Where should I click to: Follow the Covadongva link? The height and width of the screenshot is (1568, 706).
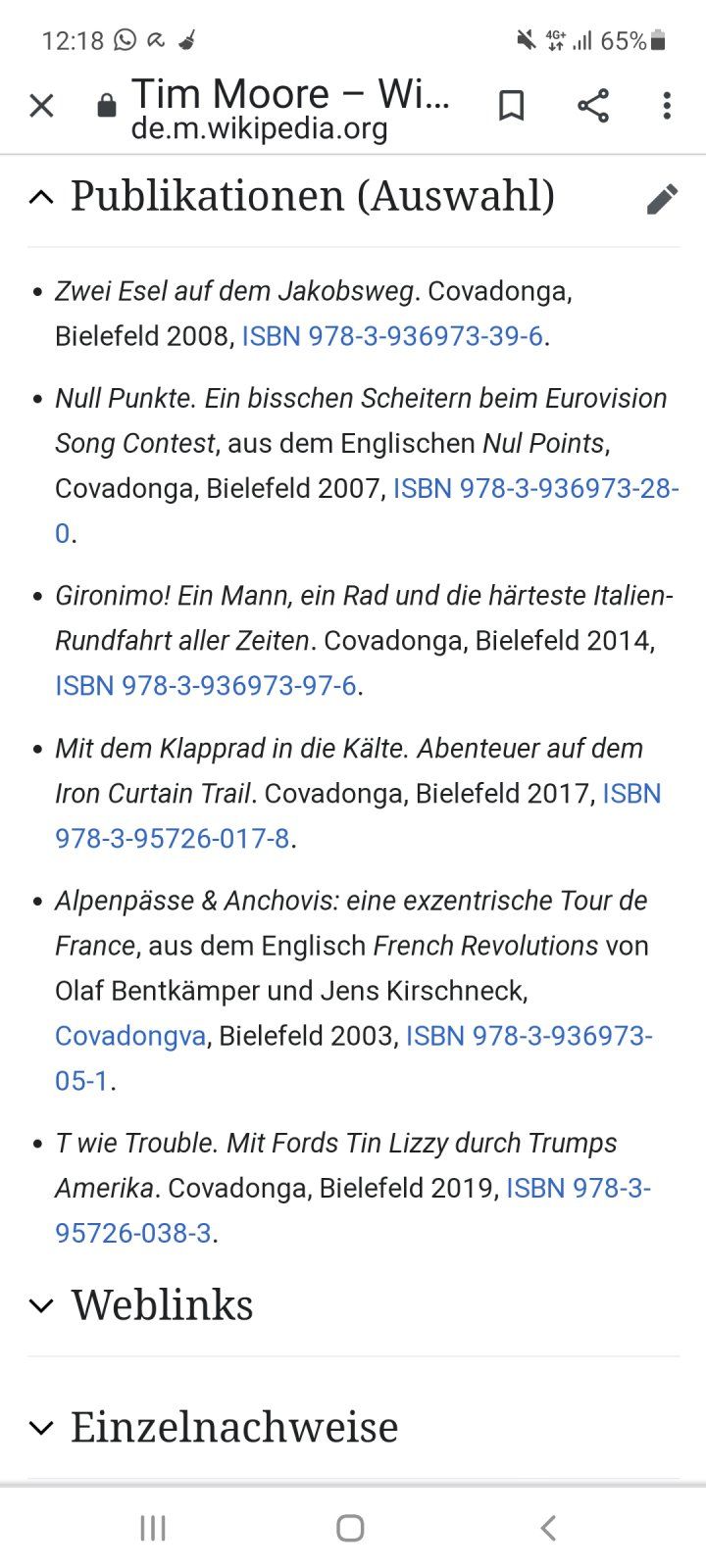[x=130, y=1036]
